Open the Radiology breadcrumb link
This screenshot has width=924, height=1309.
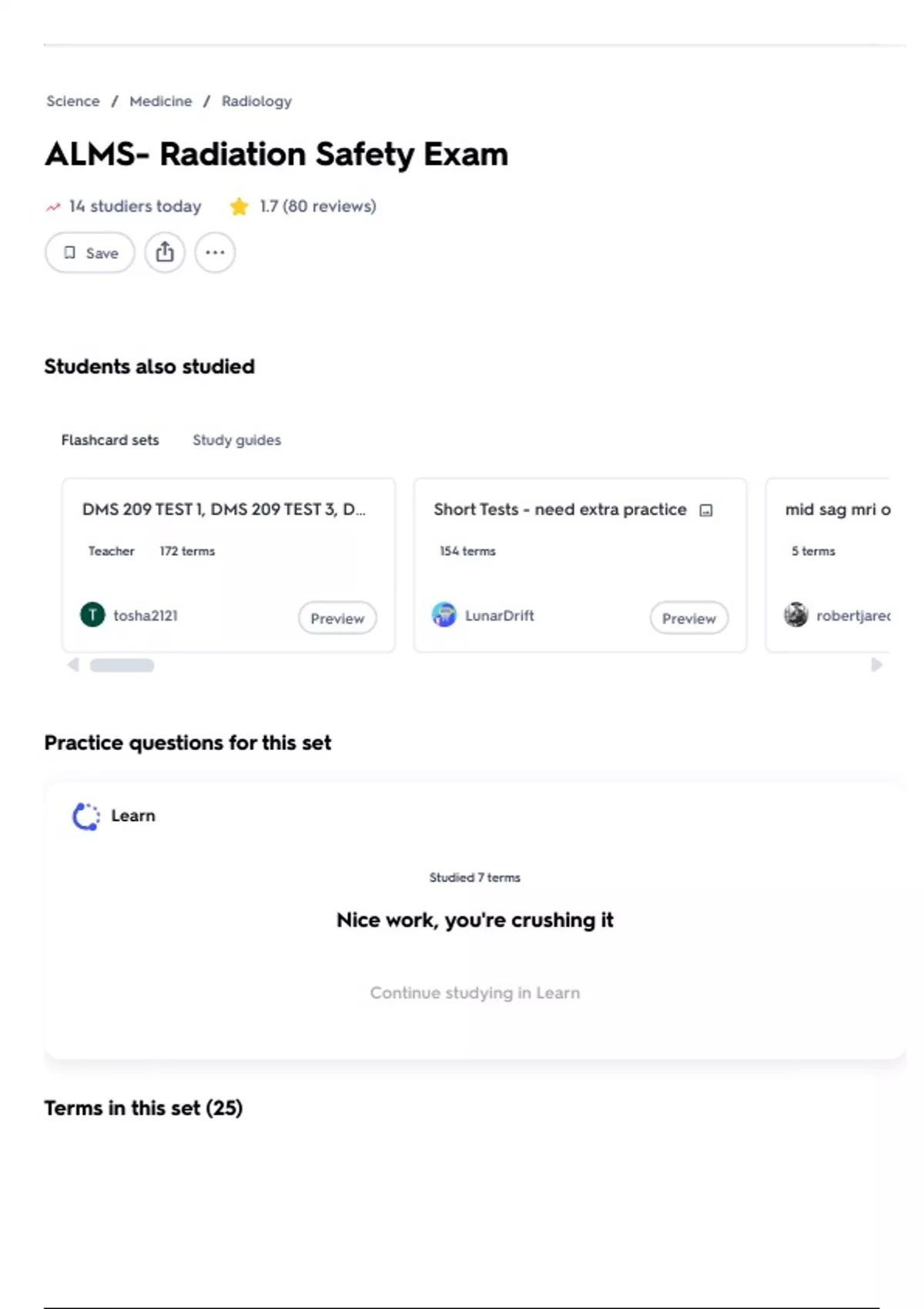click(x=256, y=101)
